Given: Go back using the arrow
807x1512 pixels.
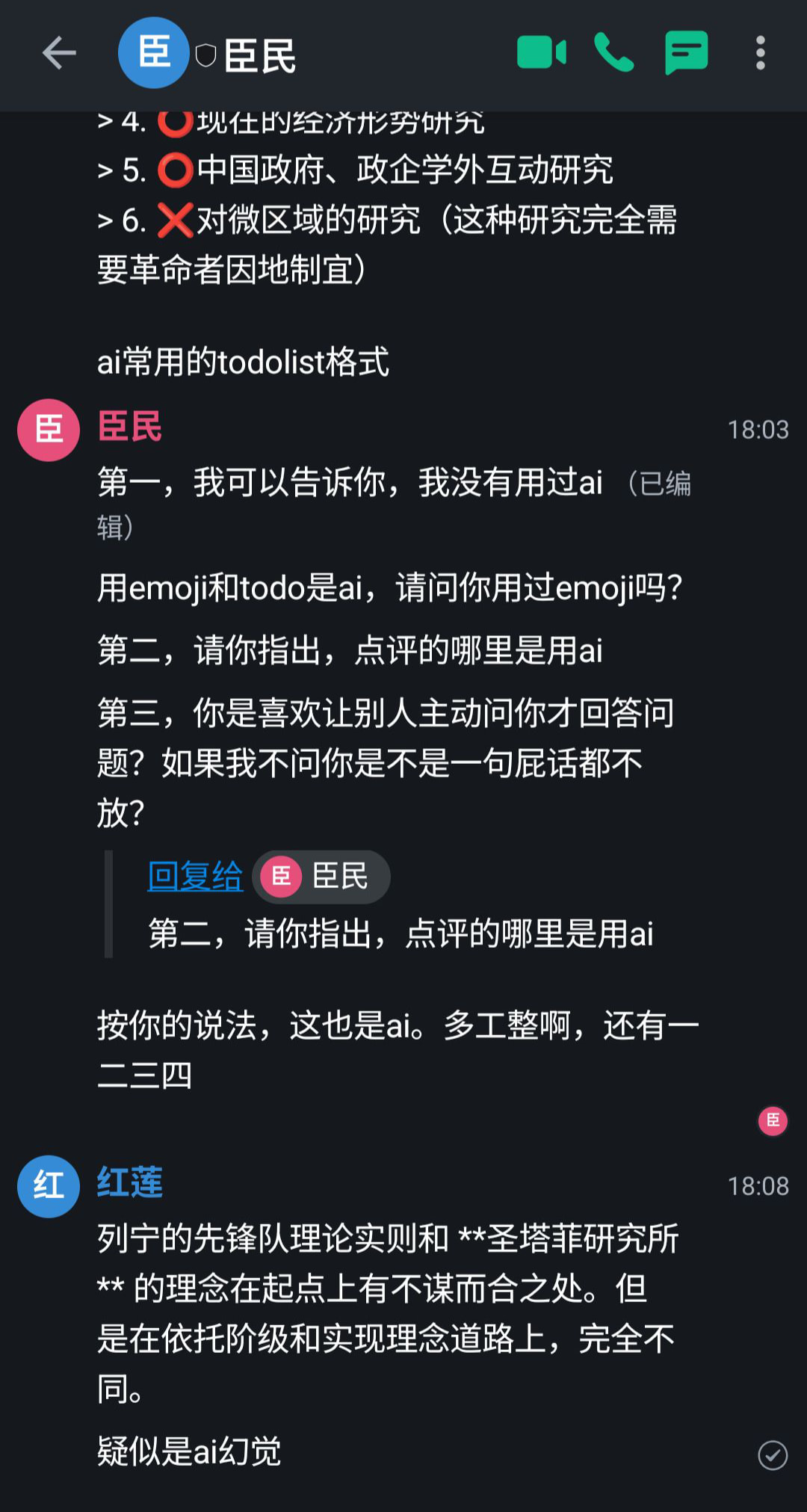Looking at the screenshot, I should [x=59, y=53].
